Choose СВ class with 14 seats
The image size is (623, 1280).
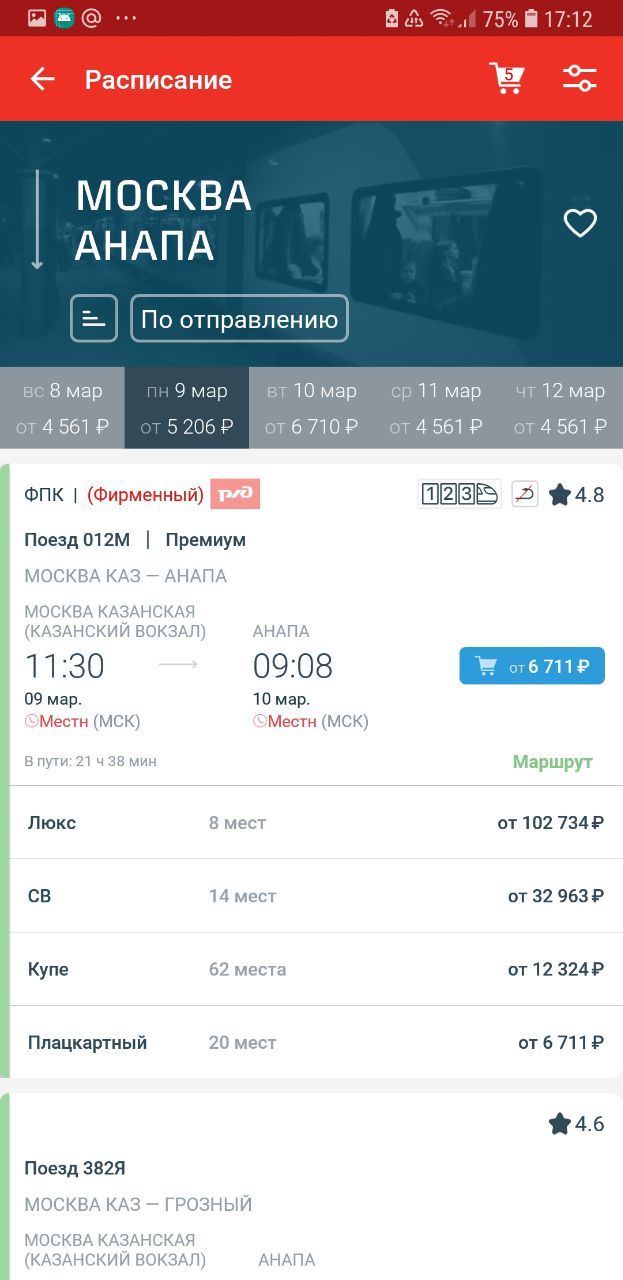pyautogui.click(x=311, y=896)
